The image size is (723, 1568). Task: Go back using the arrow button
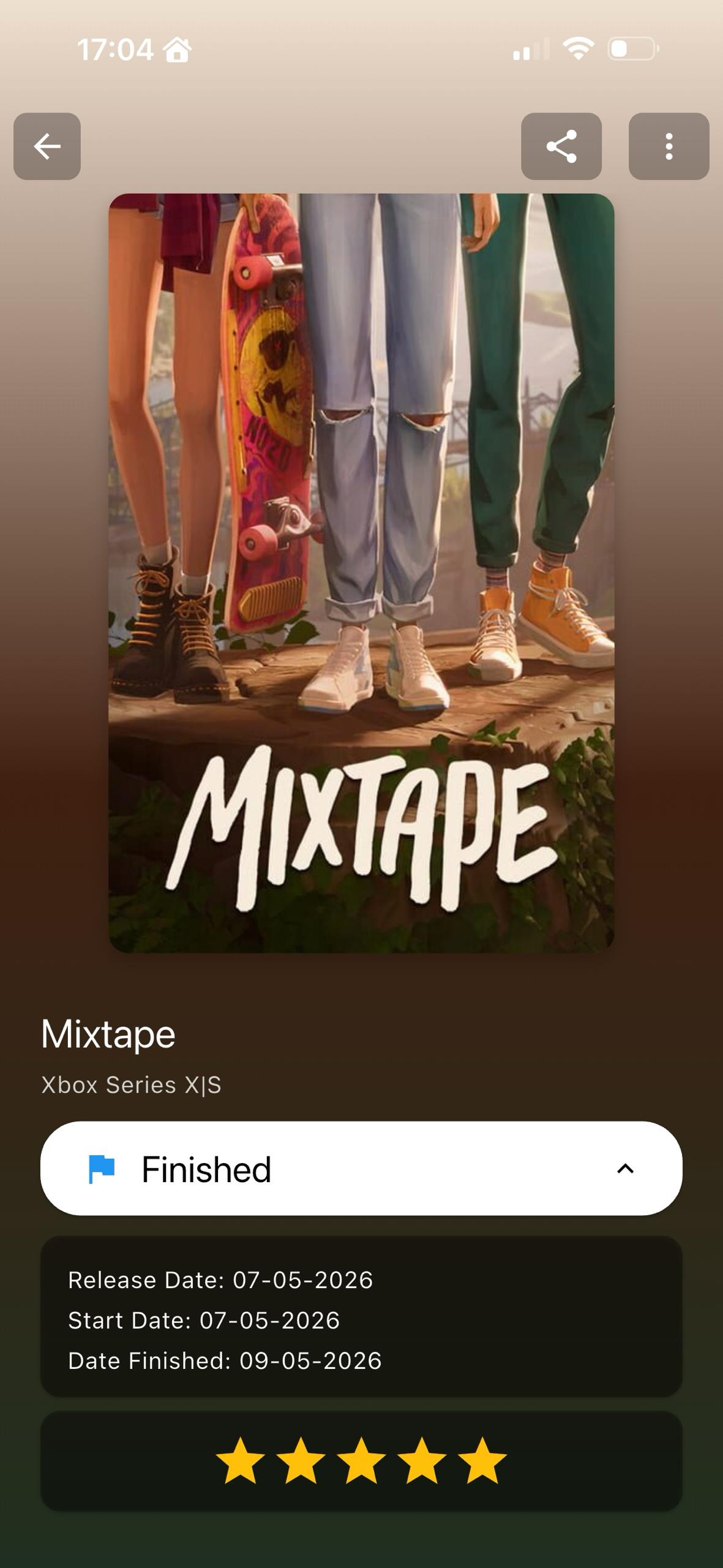point(47,146)
